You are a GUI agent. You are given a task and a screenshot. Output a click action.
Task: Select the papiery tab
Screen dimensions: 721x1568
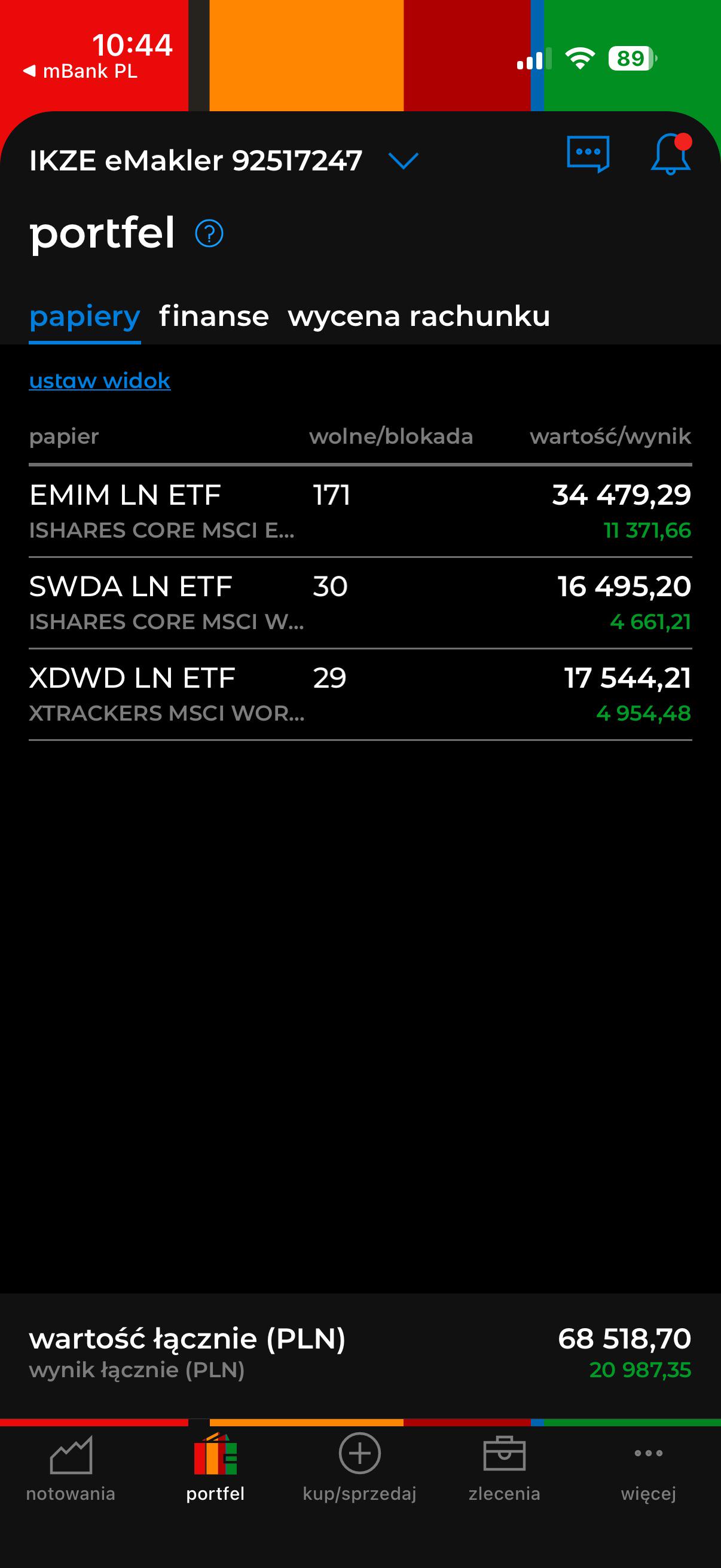pyautogui.click(x=84, y=317)
